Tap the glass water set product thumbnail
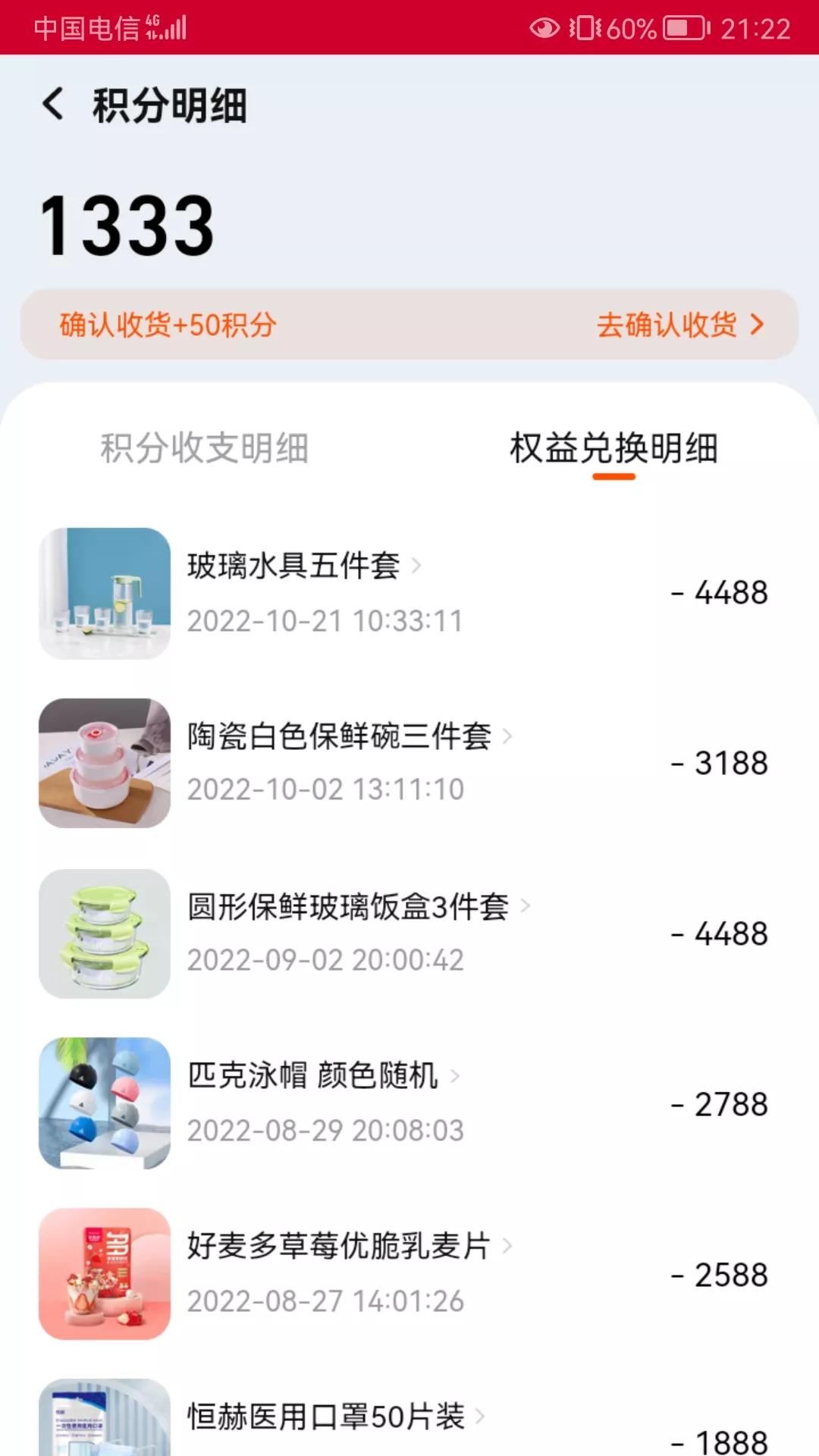This screenshot has width=819, height=1456. (105, 593)
